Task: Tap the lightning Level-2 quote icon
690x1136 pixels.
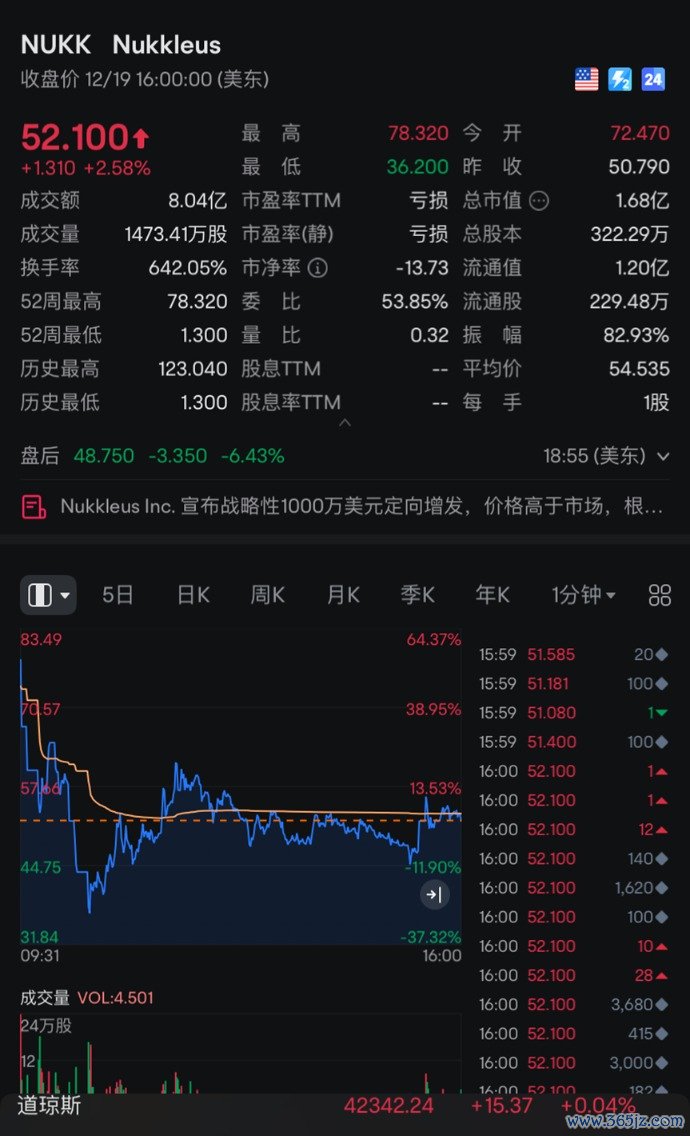Action: (x=620, y=80)
